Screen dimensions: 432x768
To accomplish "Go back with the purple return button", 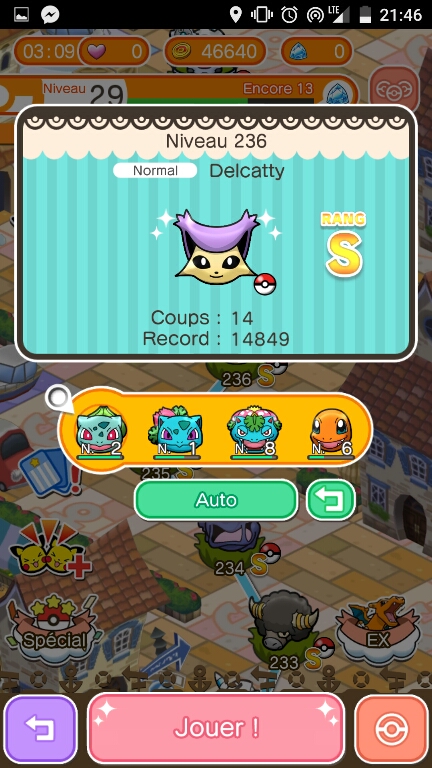I will point(40,729).
